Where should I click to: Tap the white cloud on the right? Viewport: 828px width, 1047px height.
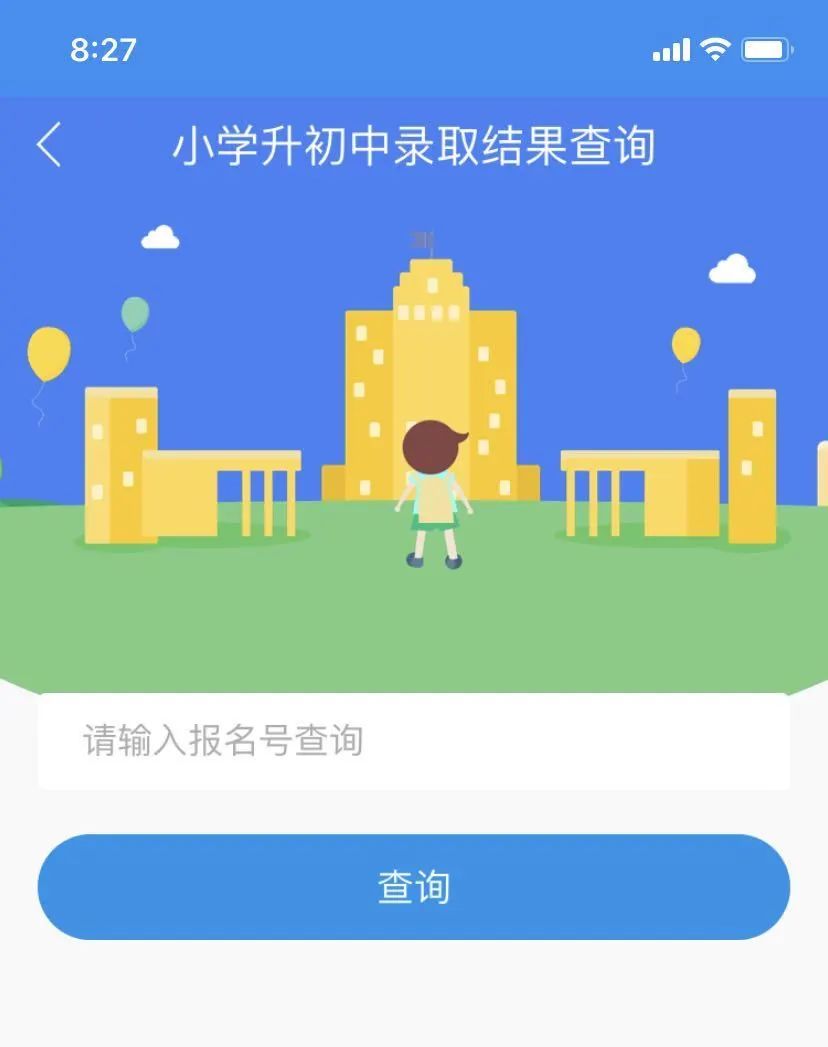[x=731, y=270]
